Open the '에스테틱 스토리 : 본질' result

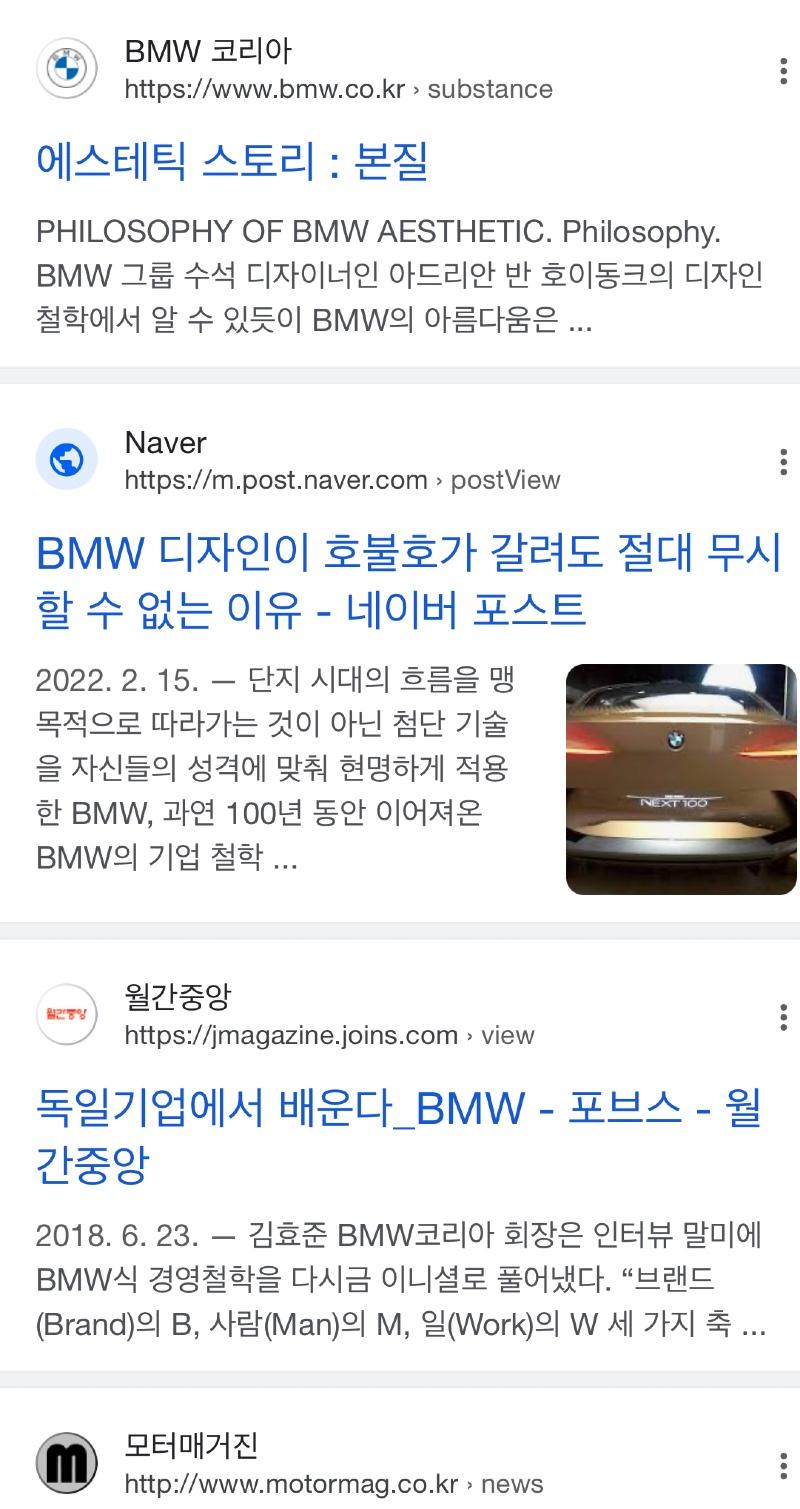click(x=232, y=161)
